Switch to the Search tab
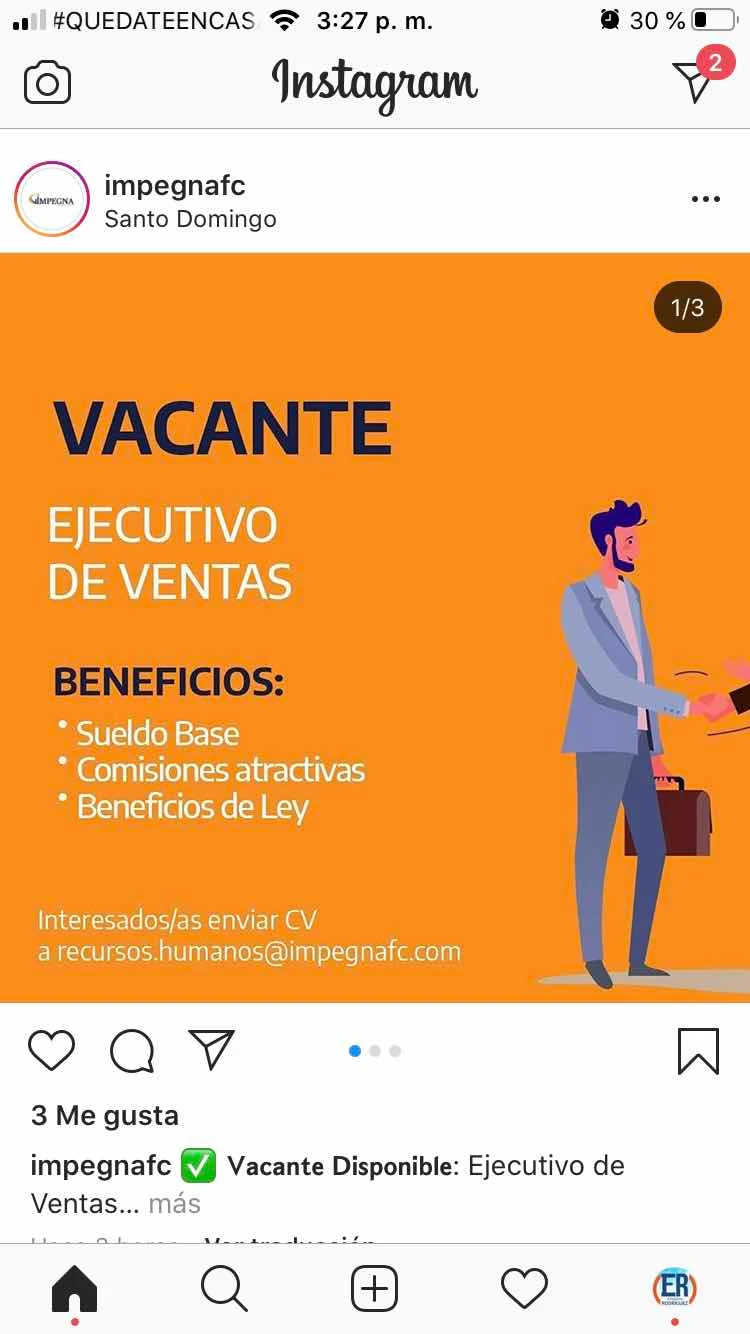This screenshot has height=1334, width=750. point(224,1288)
